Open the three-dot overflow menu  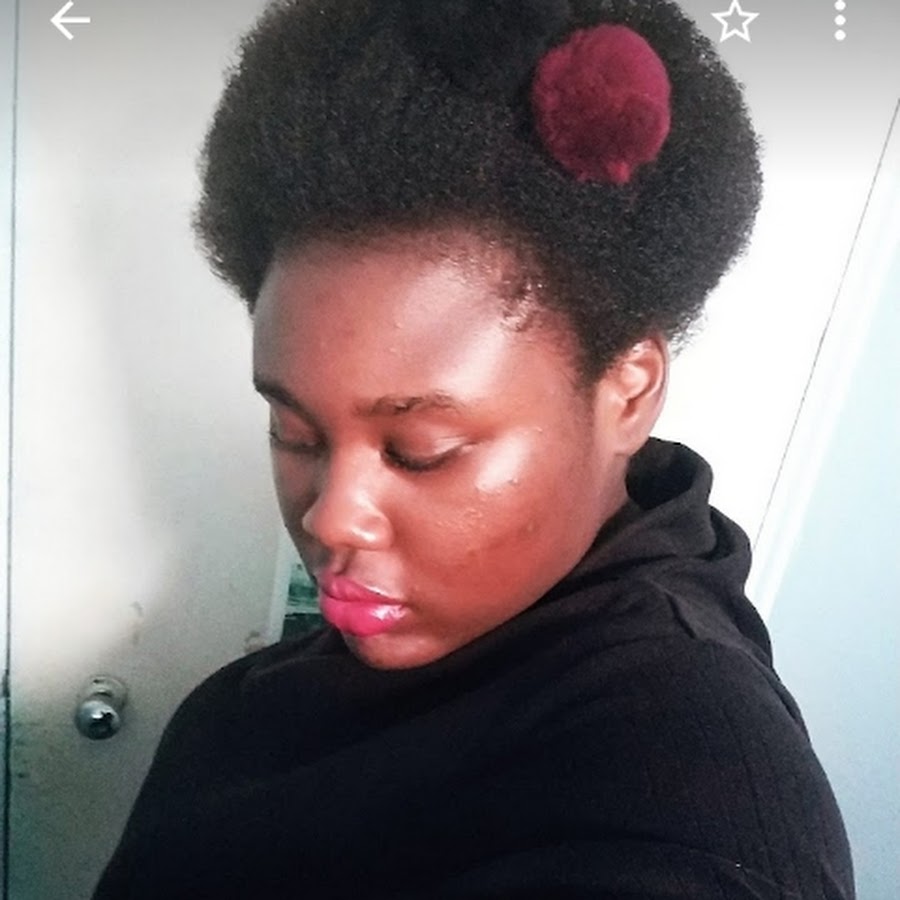point(839,21)
